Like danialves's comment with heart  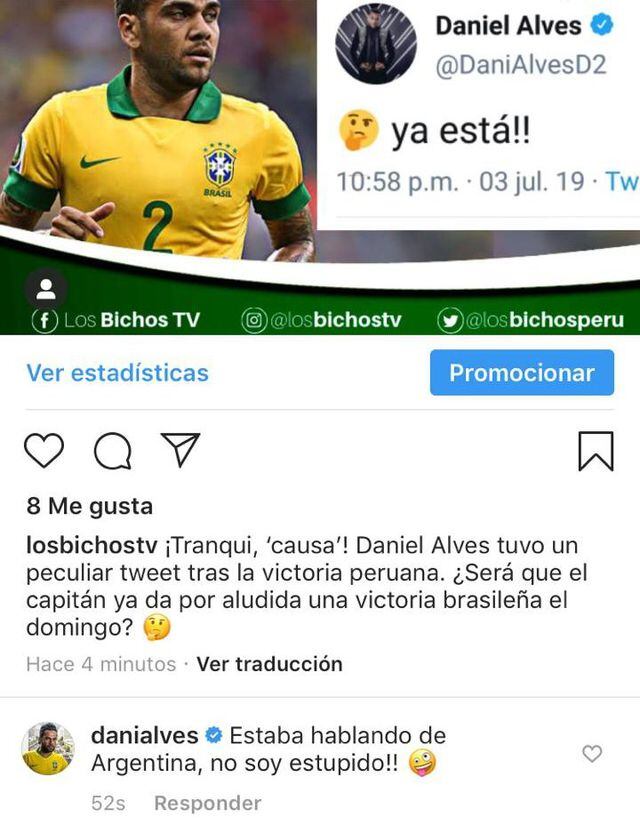click(592, 754)
